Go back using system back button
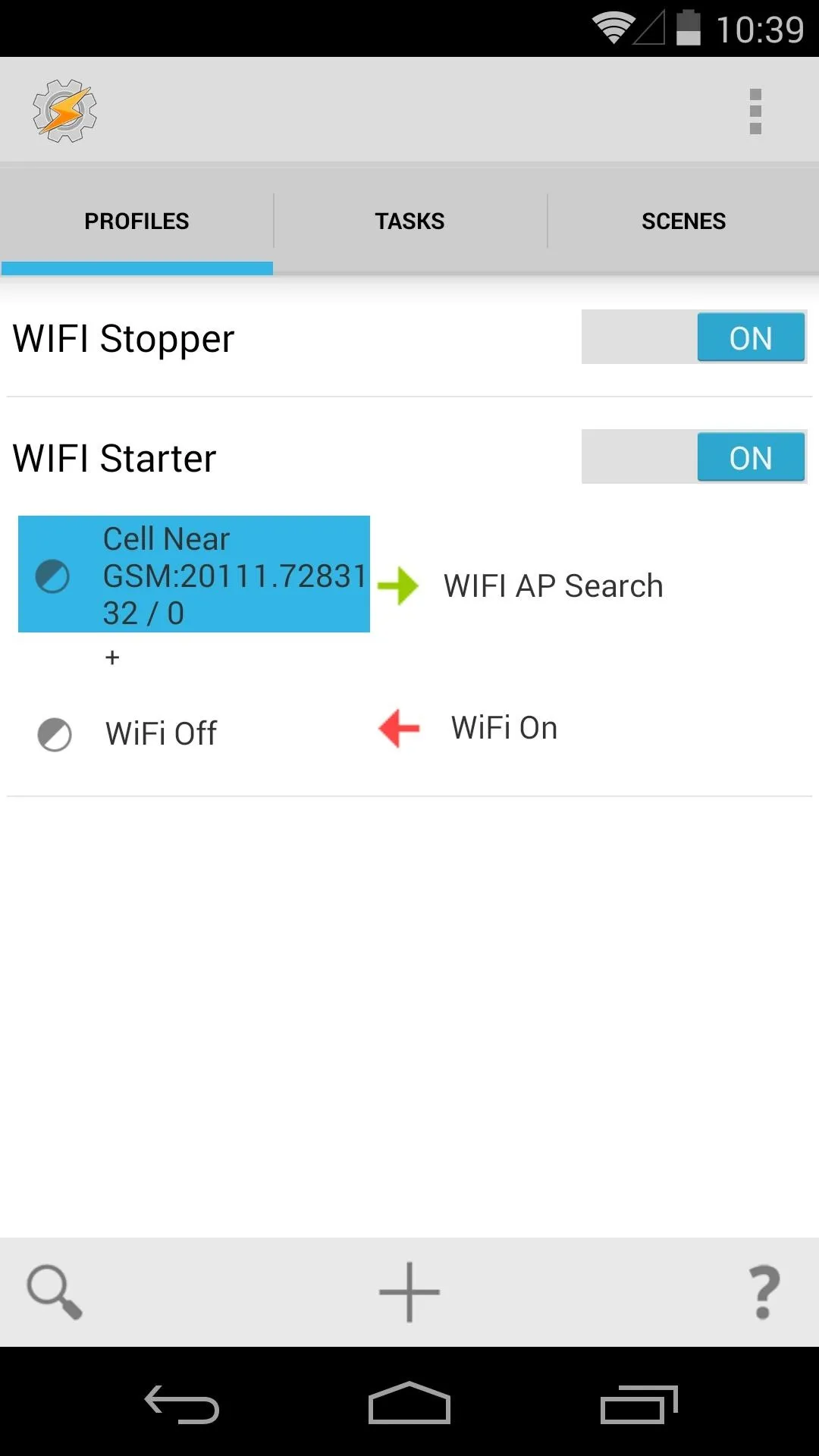Image resolution: width=819 pixels, height=1456 pixels. [x=182, y=1404]
